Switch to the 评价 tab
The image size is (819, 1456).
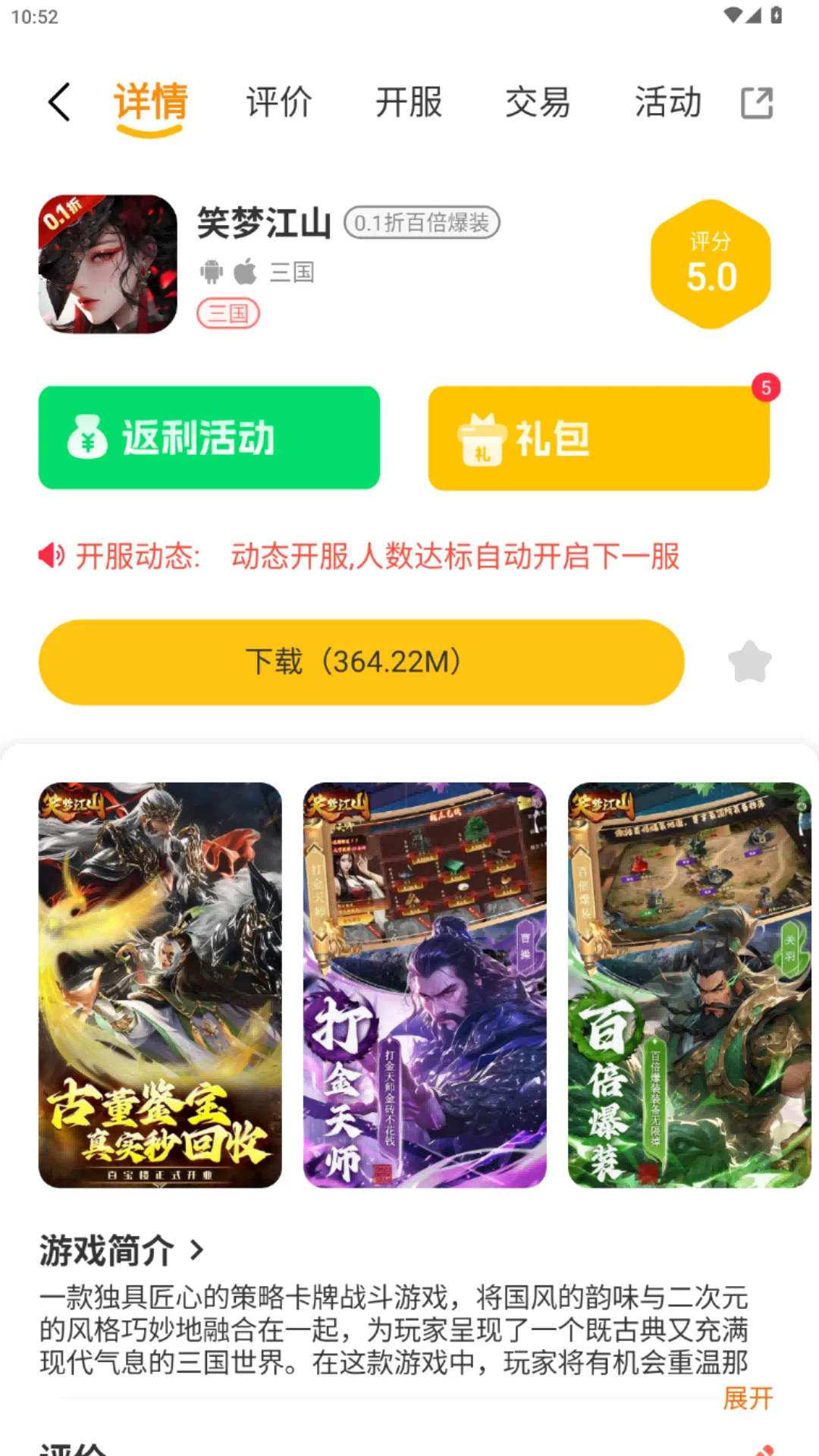coord(278,103)
